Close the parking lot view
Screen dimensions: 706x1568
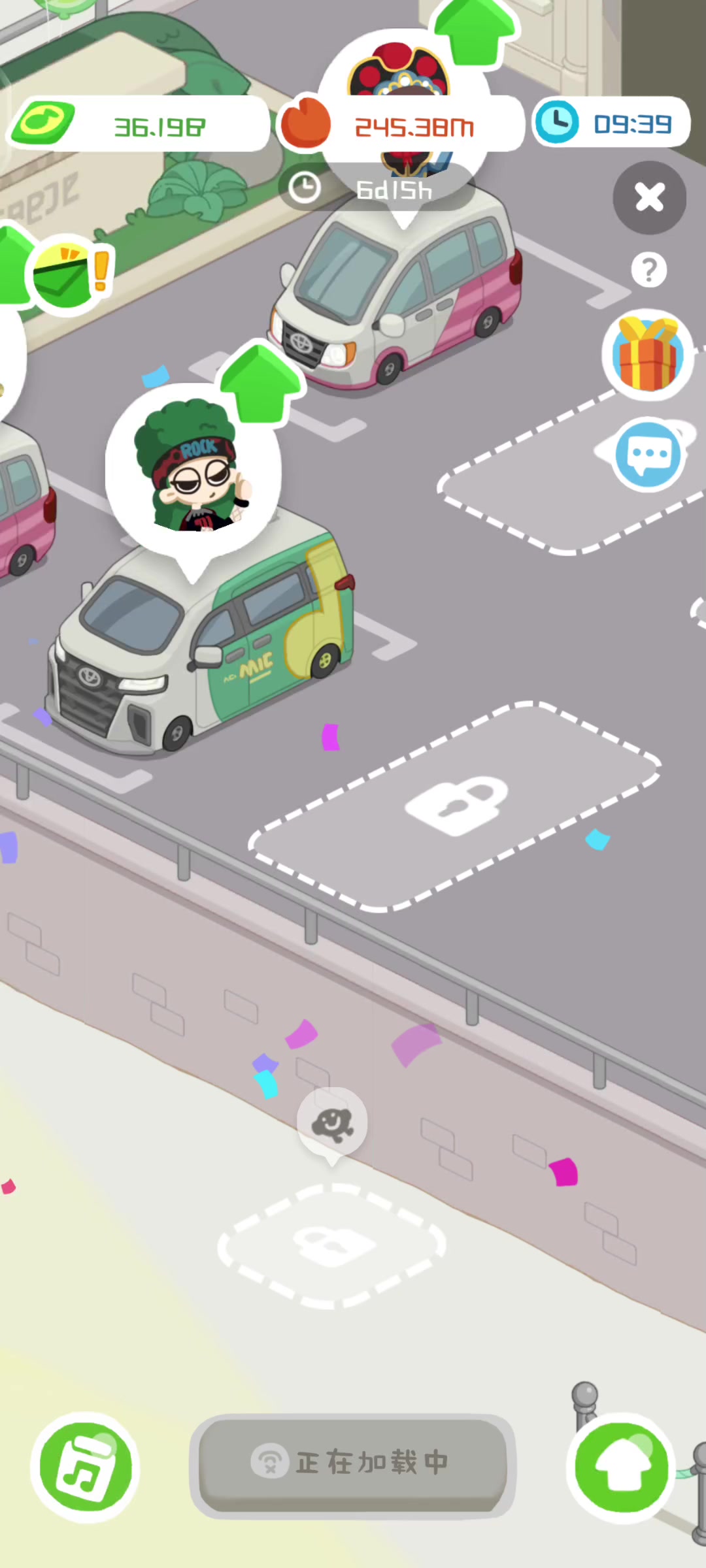coord(649,197)
